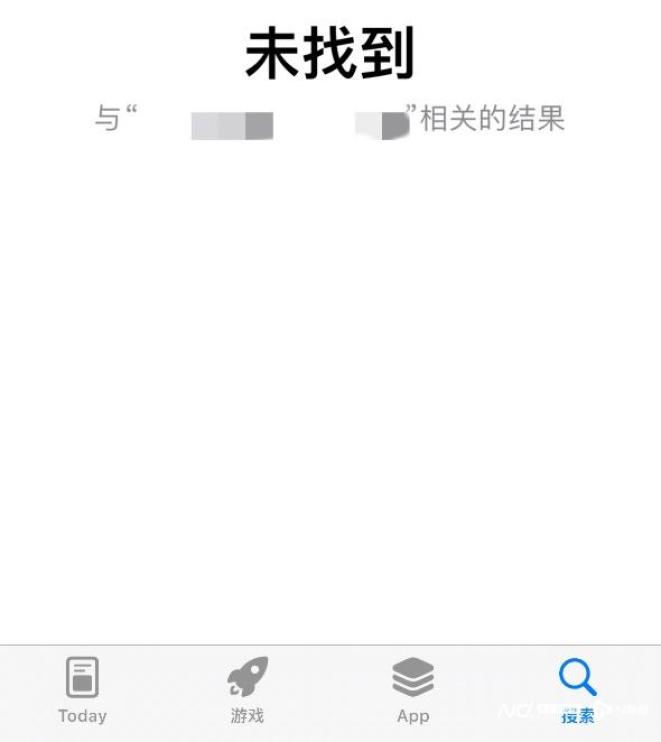The image size is (661, 742).
Task: Go to the App tab
Action: pyautogui.click(x=413, y=690)
